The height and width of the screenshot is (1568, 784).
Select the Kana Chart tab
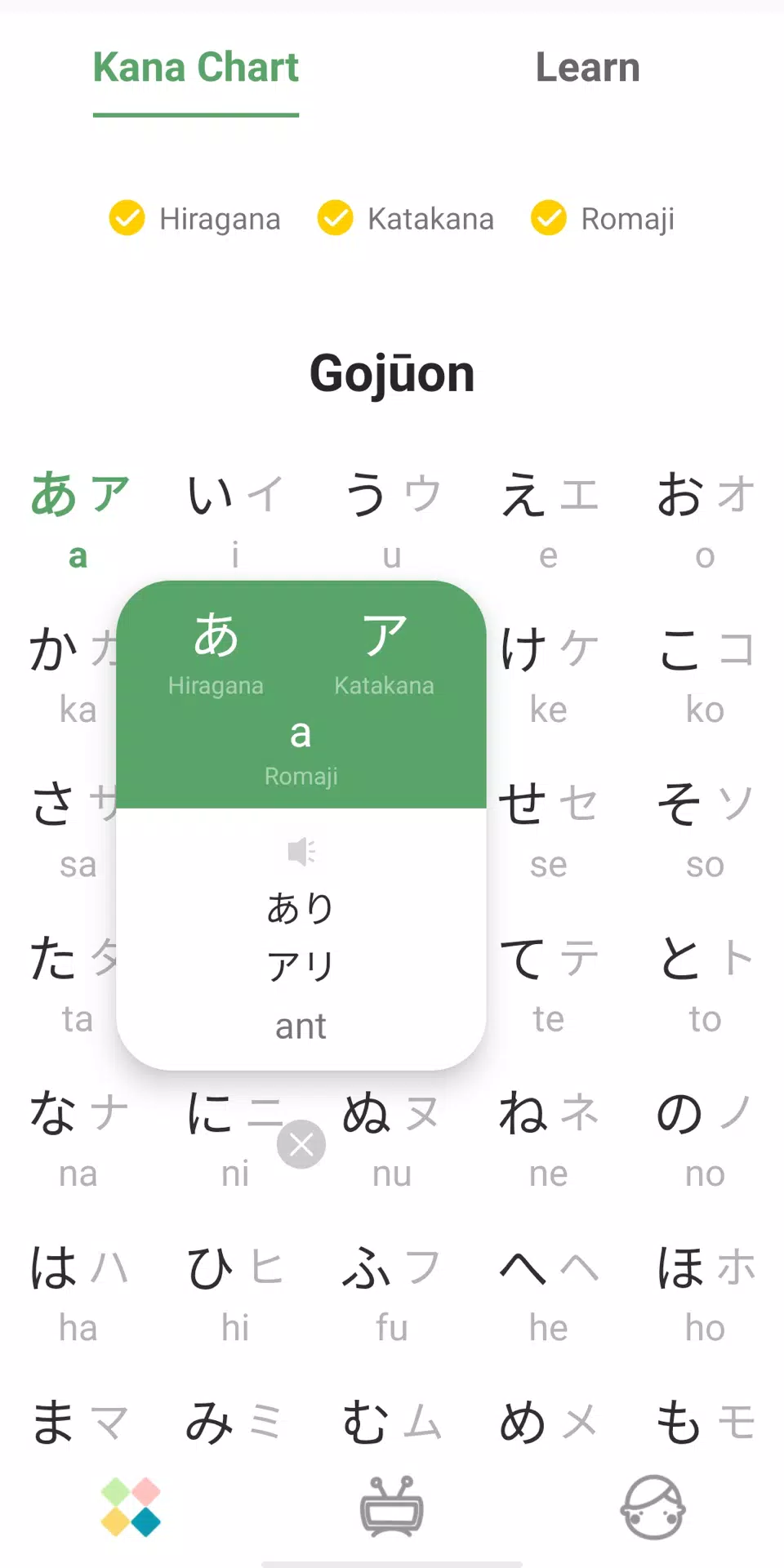tap(196, 68)
